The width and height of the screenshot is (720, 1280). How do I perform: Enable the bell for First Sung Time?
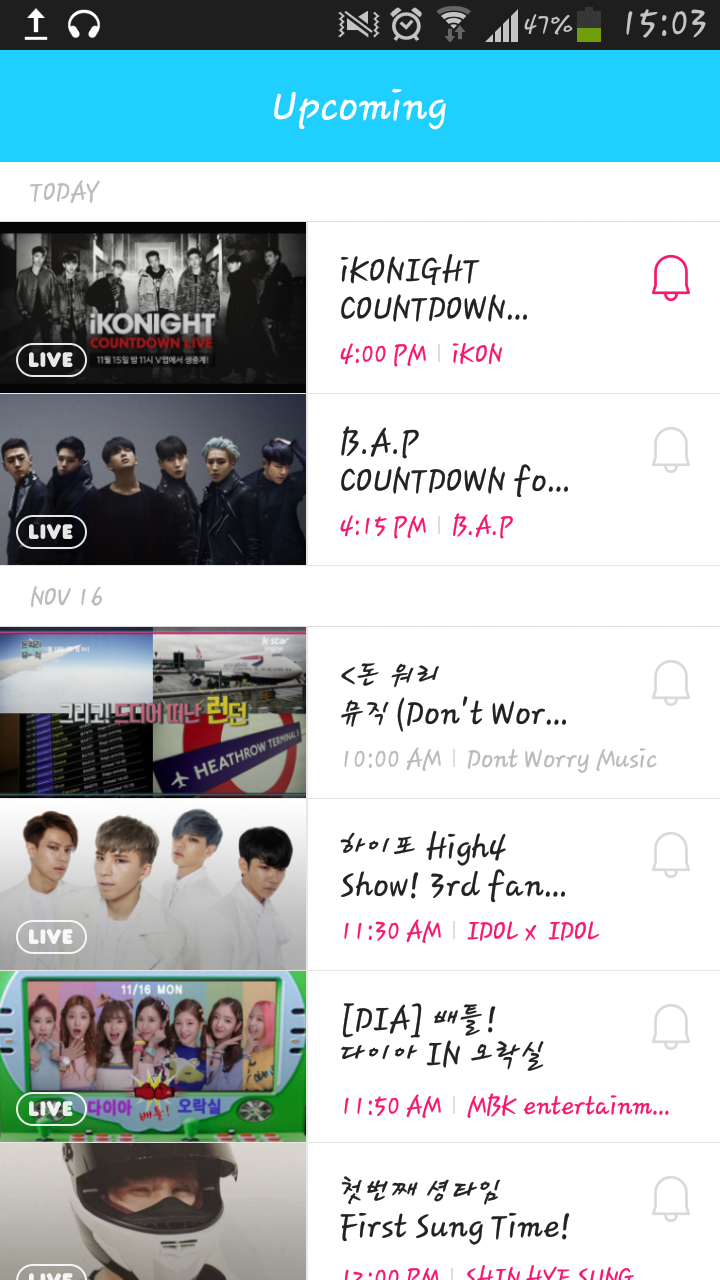[x=671, y=1198]
